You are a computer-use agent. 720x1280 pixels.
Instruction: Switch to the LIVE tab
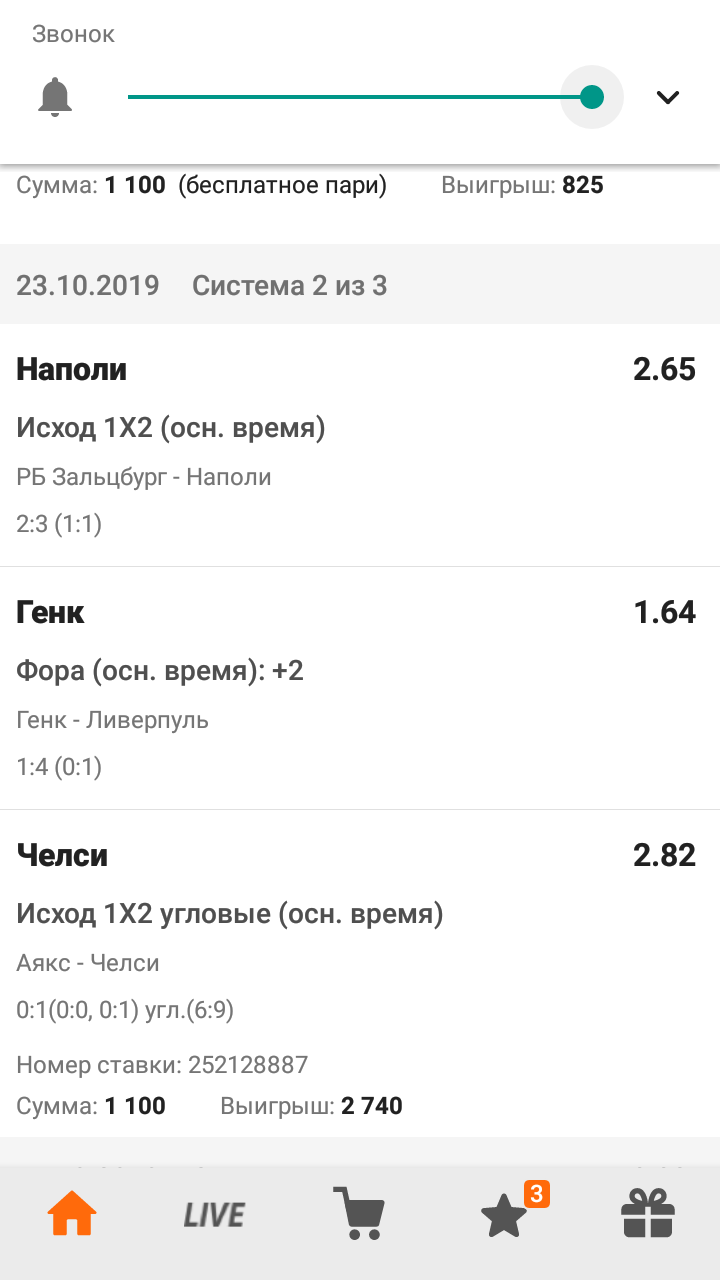point(214,1215)
